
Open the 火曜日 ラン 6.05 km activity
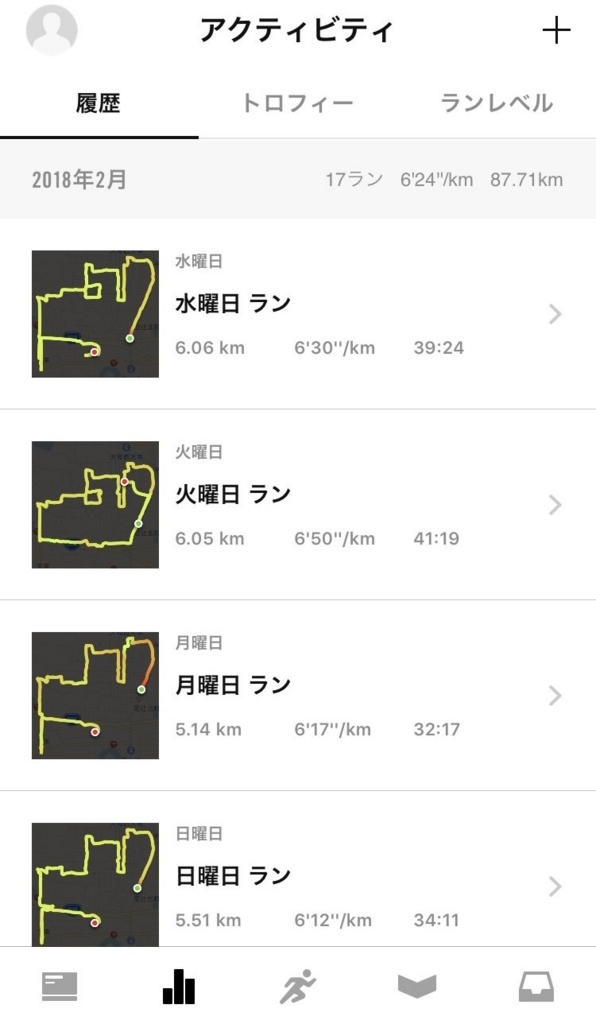[x=298, y=505]
